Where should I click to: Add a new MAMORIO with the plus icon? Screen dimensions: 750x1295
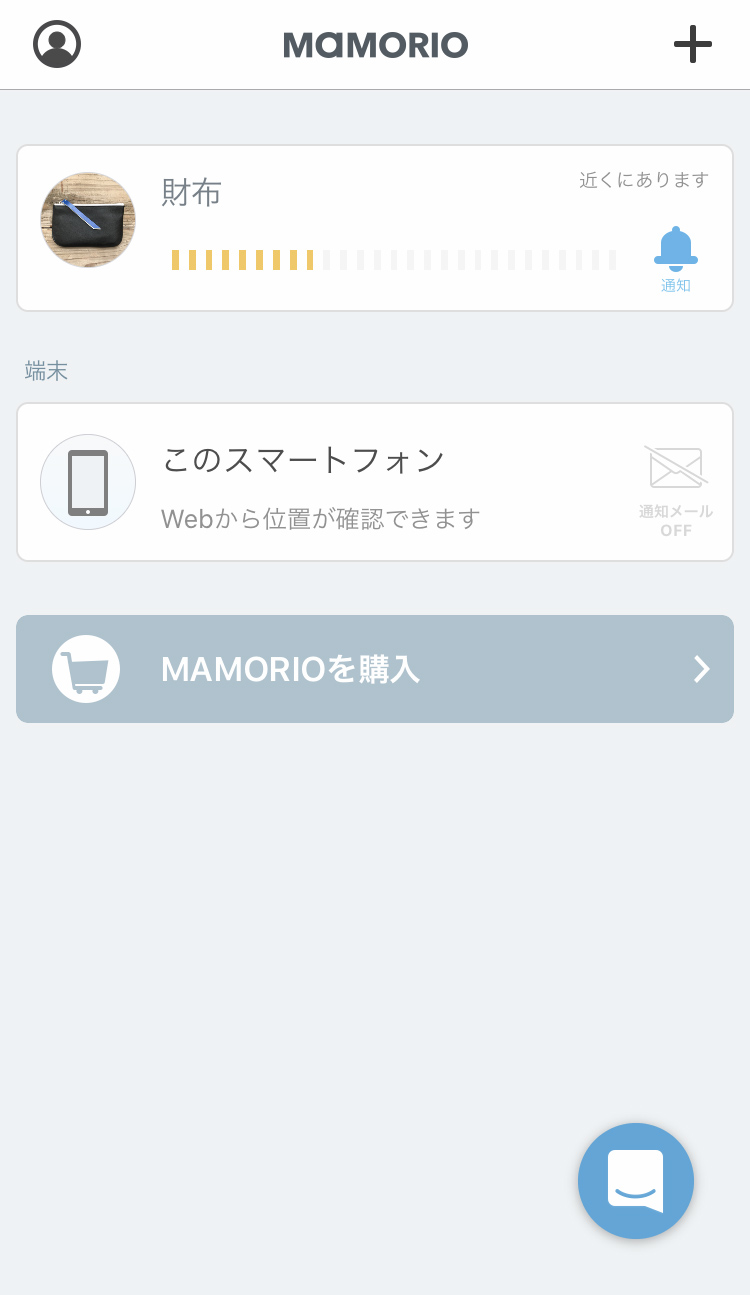click(x=692, y=44)
